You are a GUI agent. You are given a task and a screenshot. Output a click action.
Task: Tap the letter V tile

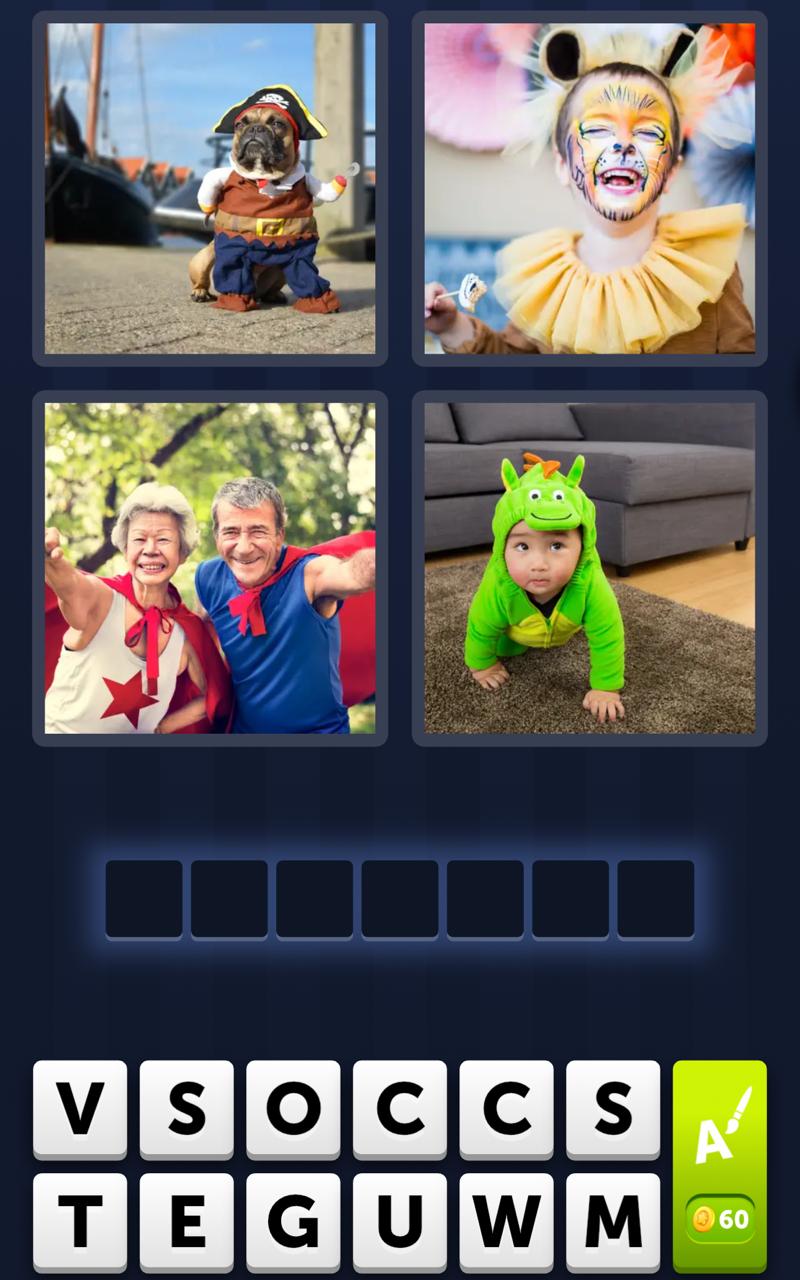pyautogui.click(x=80, y=1108)
